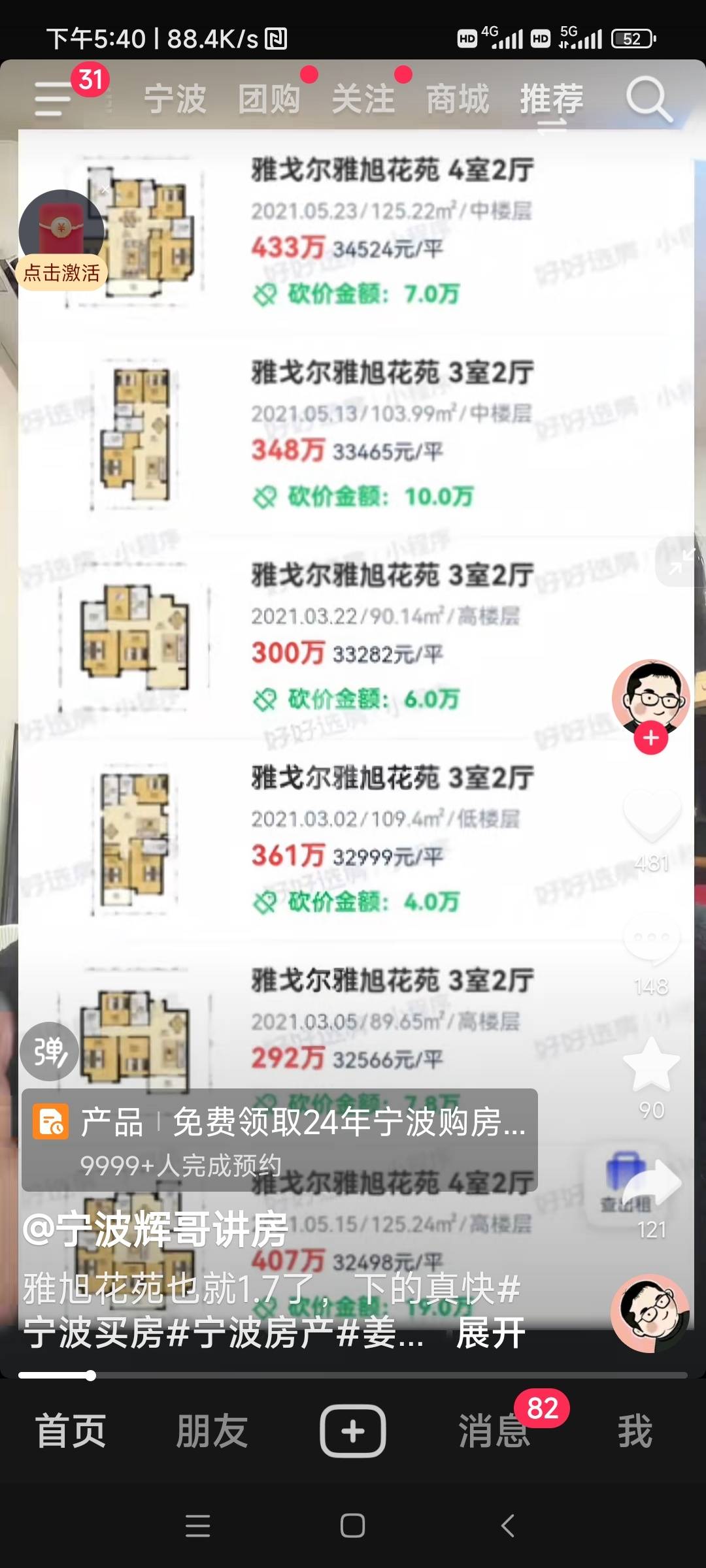Create a new post with the plus button
The image size is (706, 1568).
353,1431
